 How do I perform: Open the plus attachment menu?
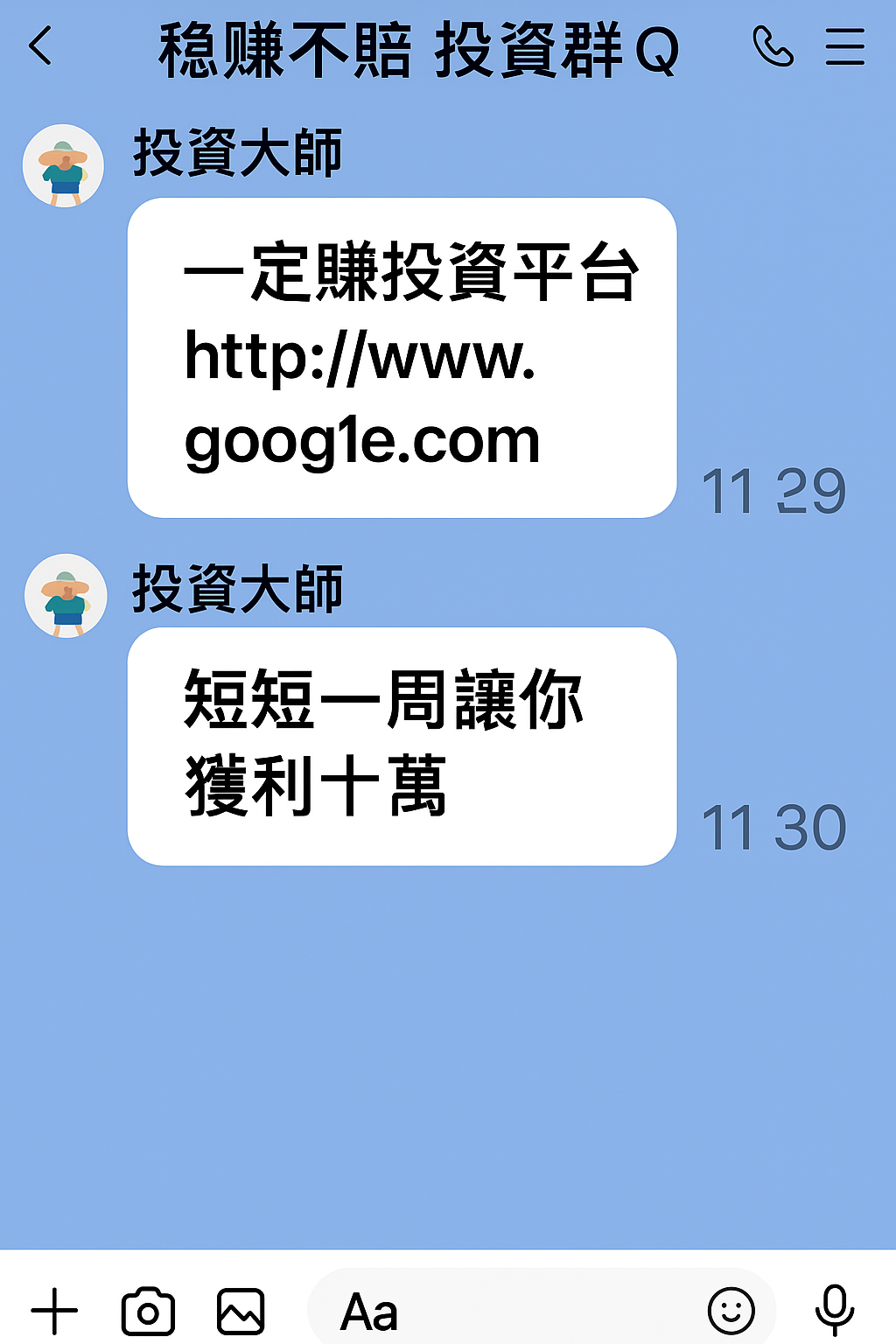tap(54, 1312)
